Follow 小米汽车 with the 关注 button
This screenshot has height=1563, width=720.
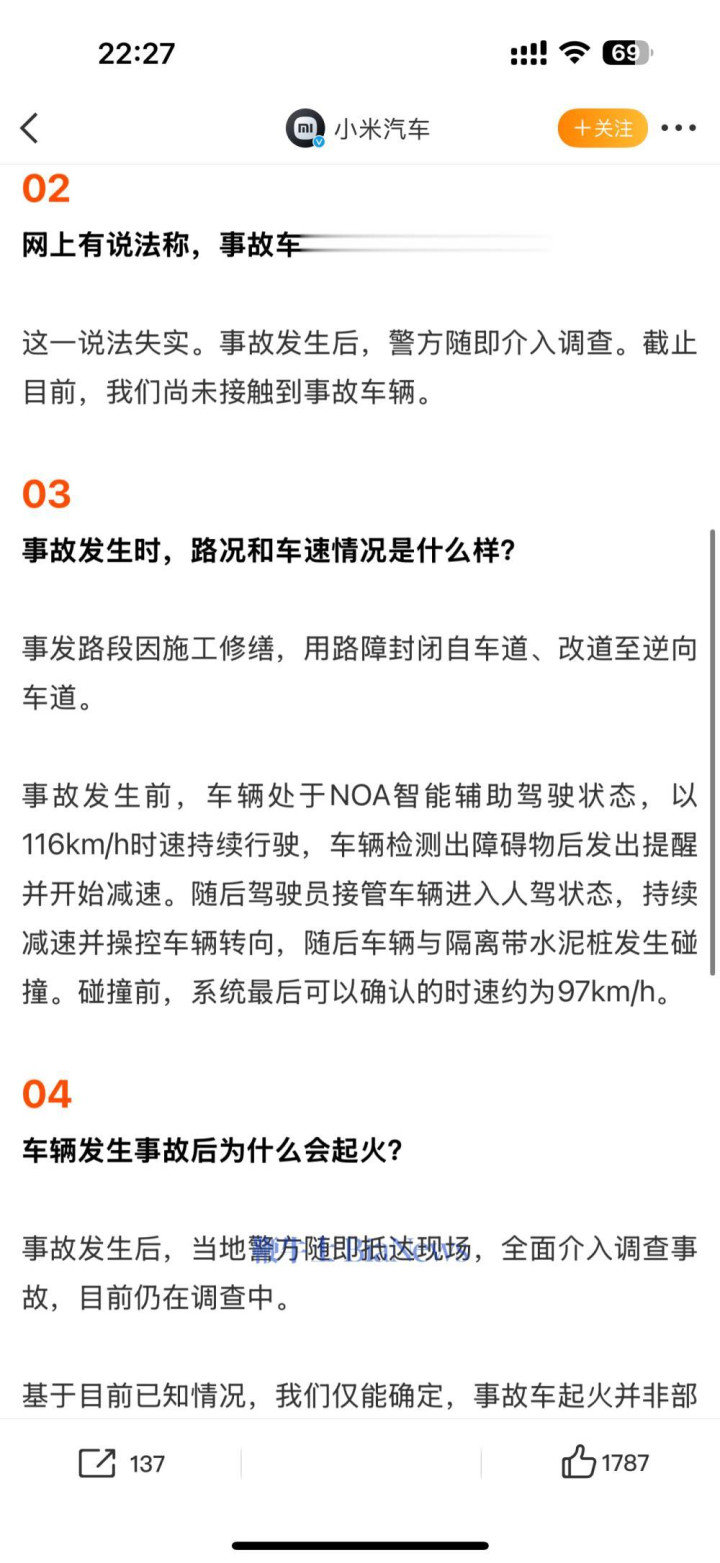pos(603,128)
